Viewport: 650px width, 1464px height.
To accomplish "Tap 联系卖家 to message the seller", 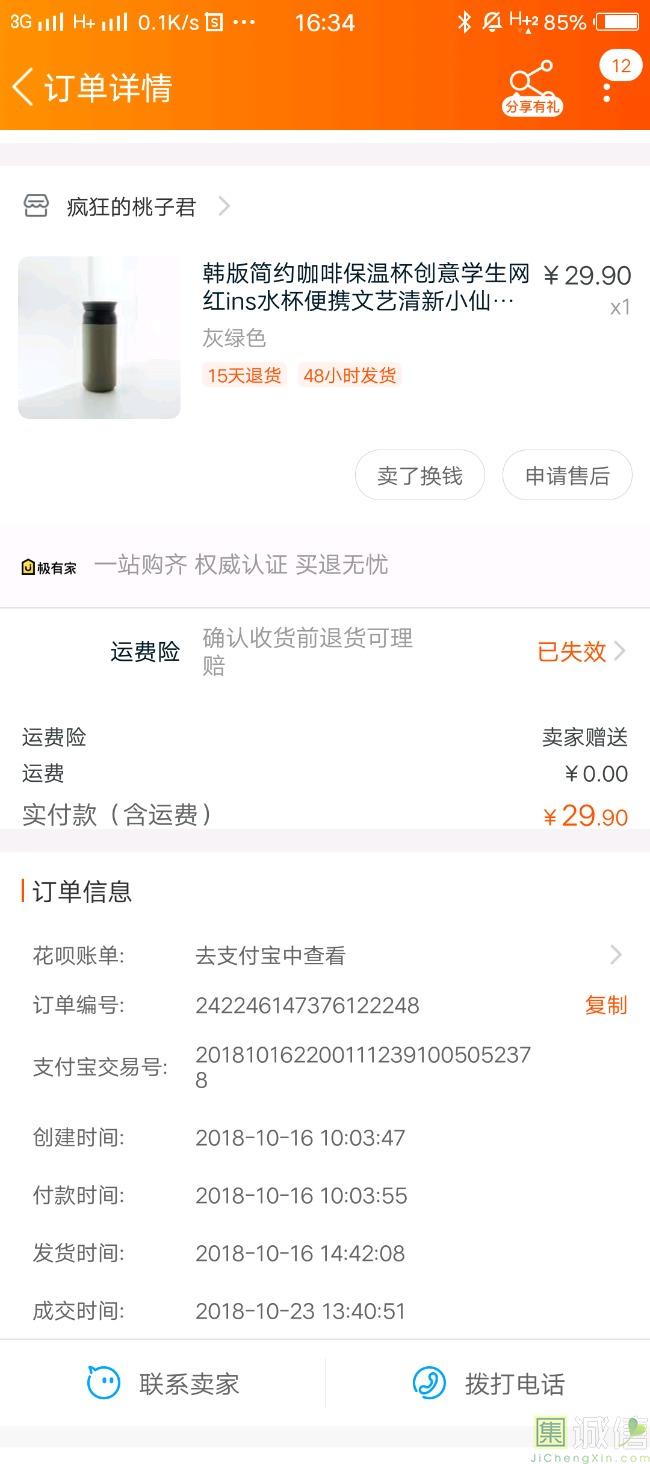I will [164, 1384].
